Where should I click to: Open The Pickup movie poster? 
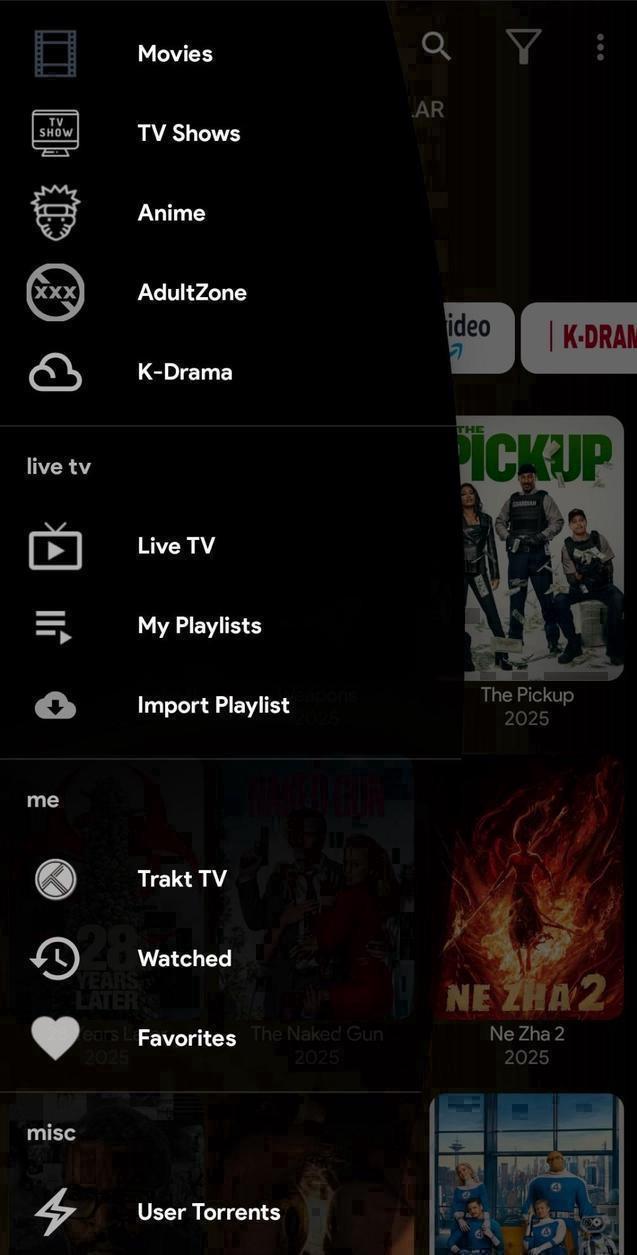tap(540, 548)
